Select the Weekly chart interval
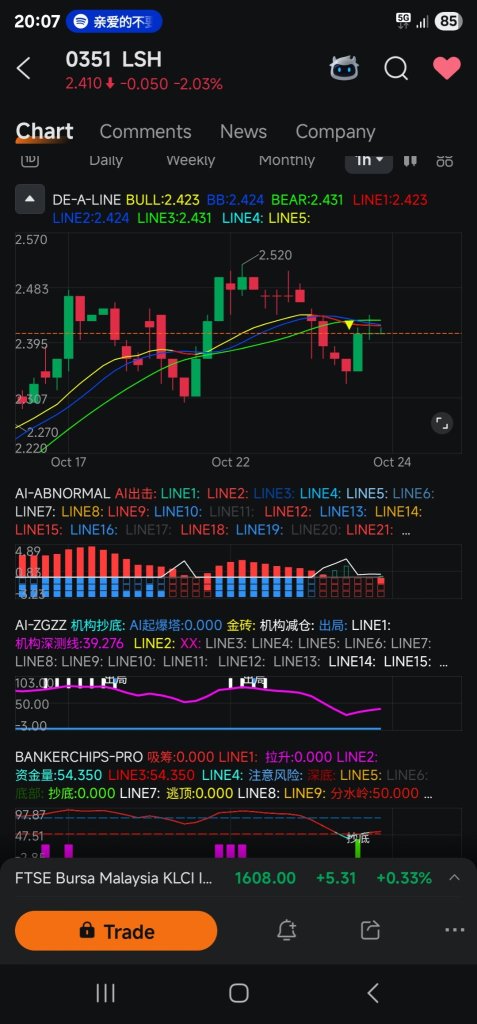 click(x=191, y=160)
